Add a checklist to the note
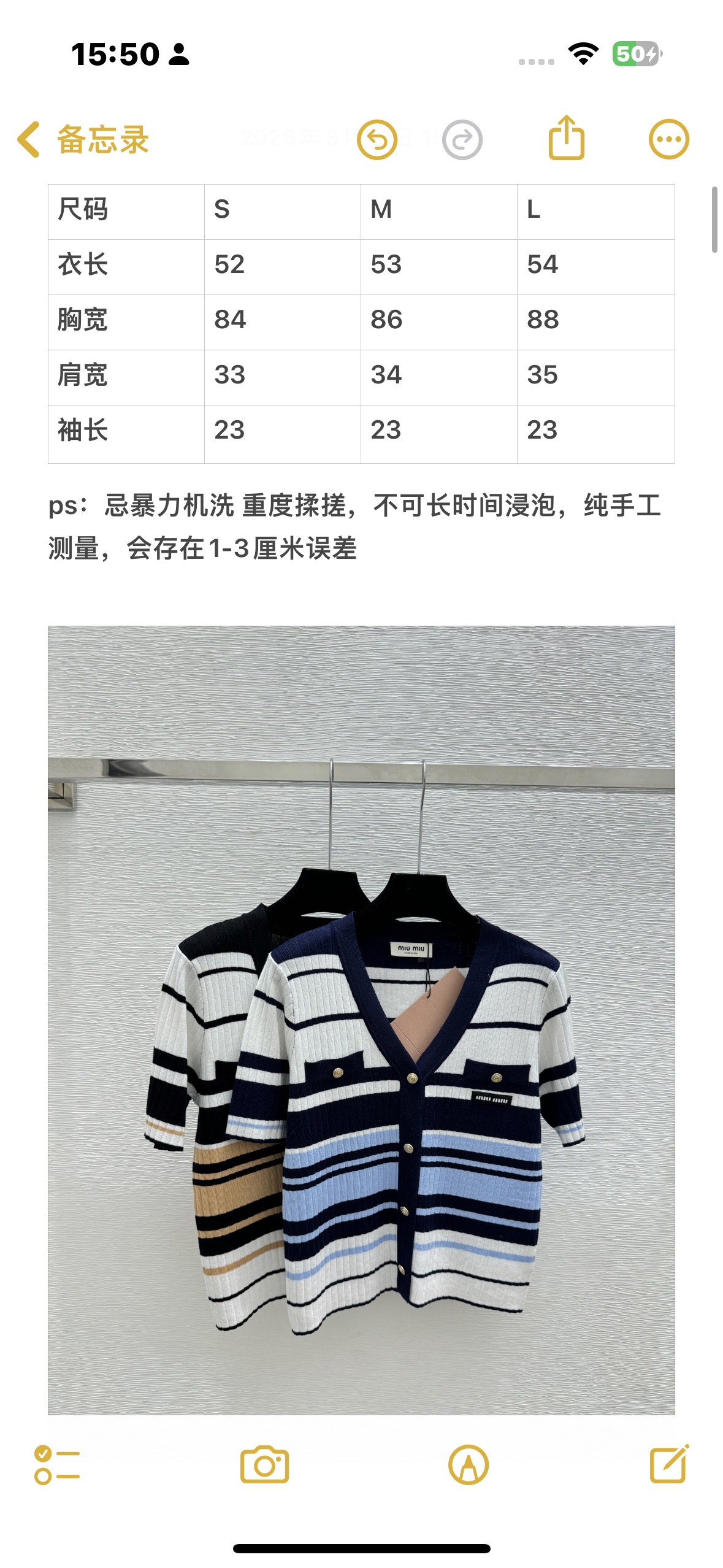The width and height of the screenshot is (723, 1568). tap(57, 1465)
